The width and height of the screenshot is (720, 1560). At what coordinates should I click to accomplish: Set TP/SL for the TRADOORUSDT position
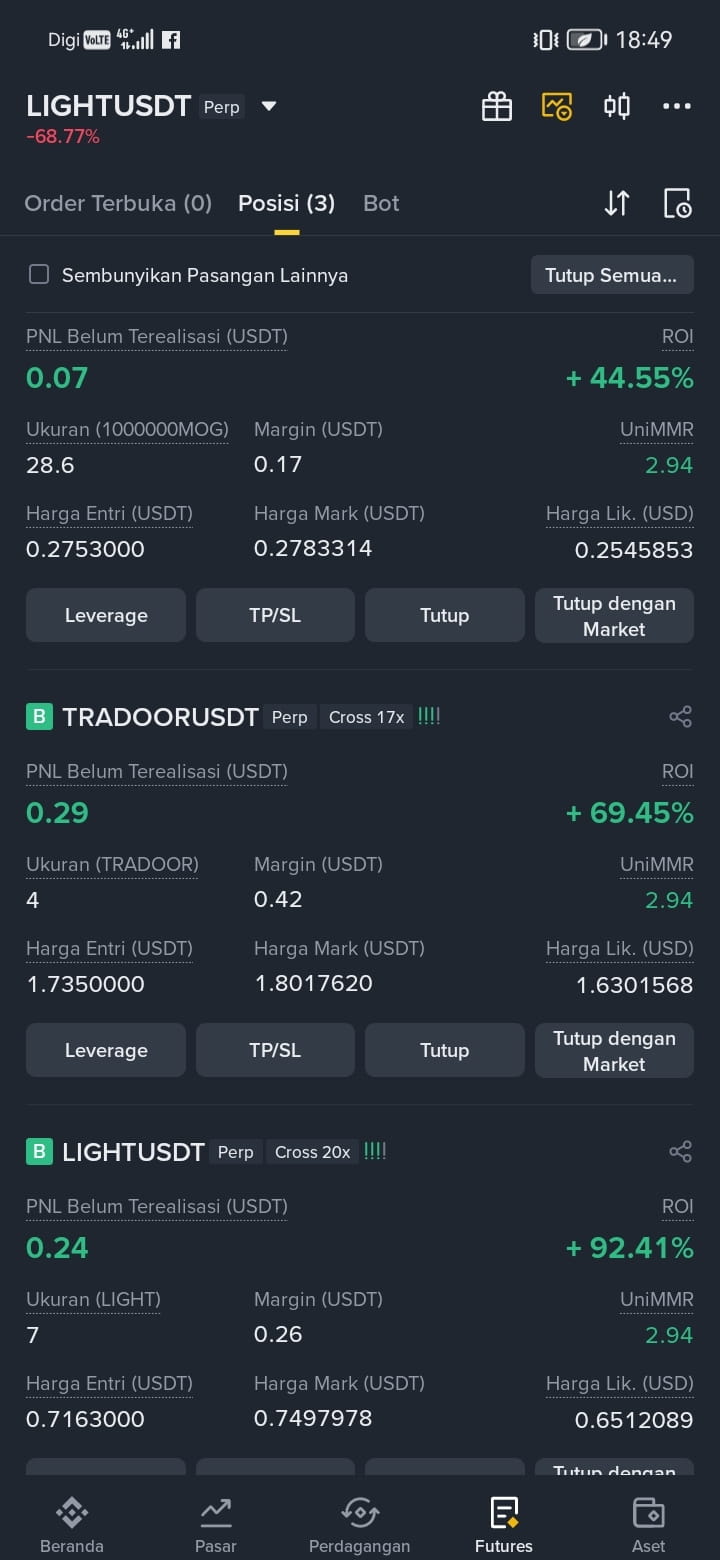point(275,1050)
